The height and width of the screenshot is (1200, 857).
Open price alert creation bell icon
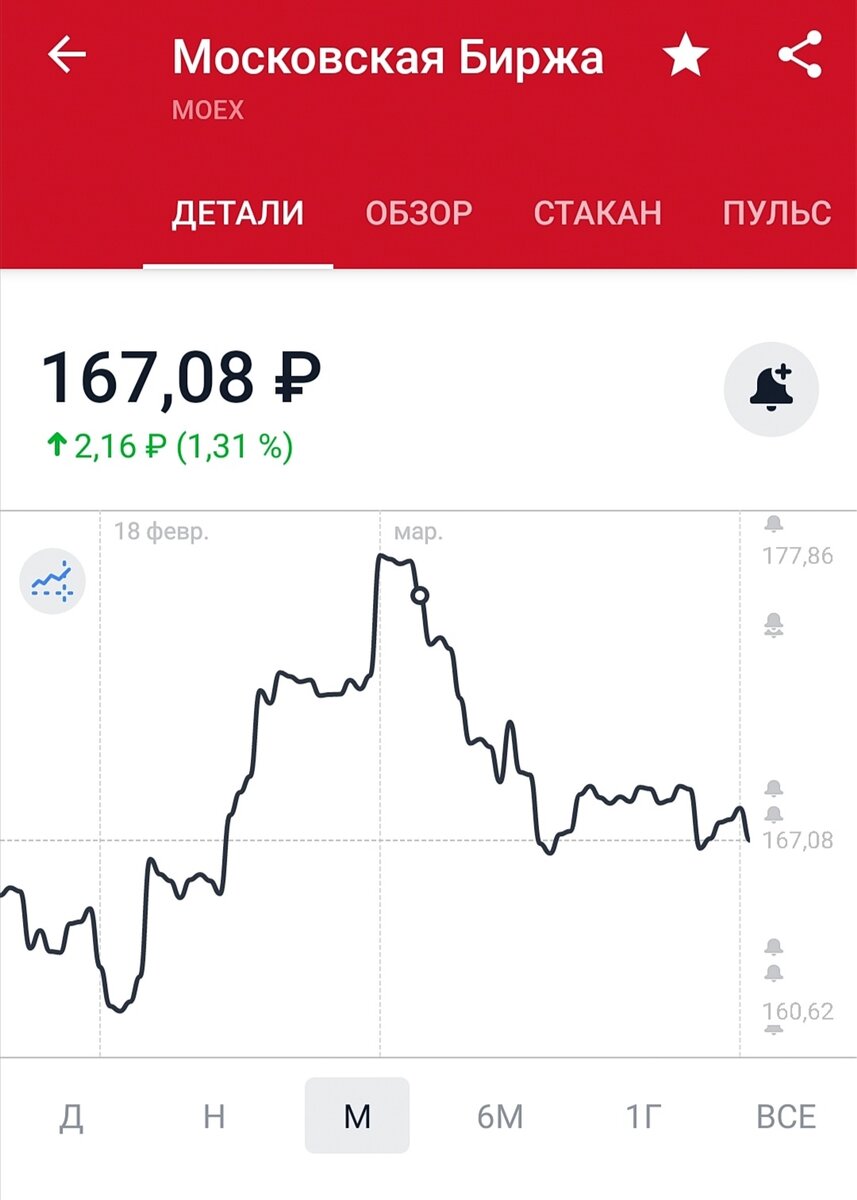(x=770, y=389)
